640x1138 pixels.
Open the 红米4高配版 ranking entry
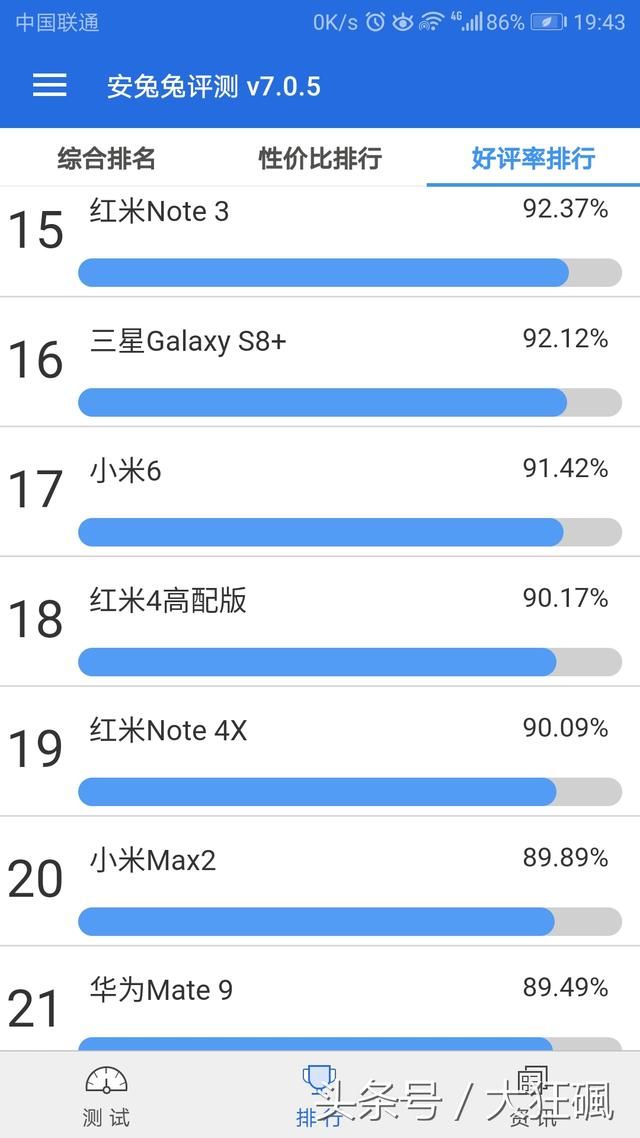pyautogui.click(x=320, y=622)
